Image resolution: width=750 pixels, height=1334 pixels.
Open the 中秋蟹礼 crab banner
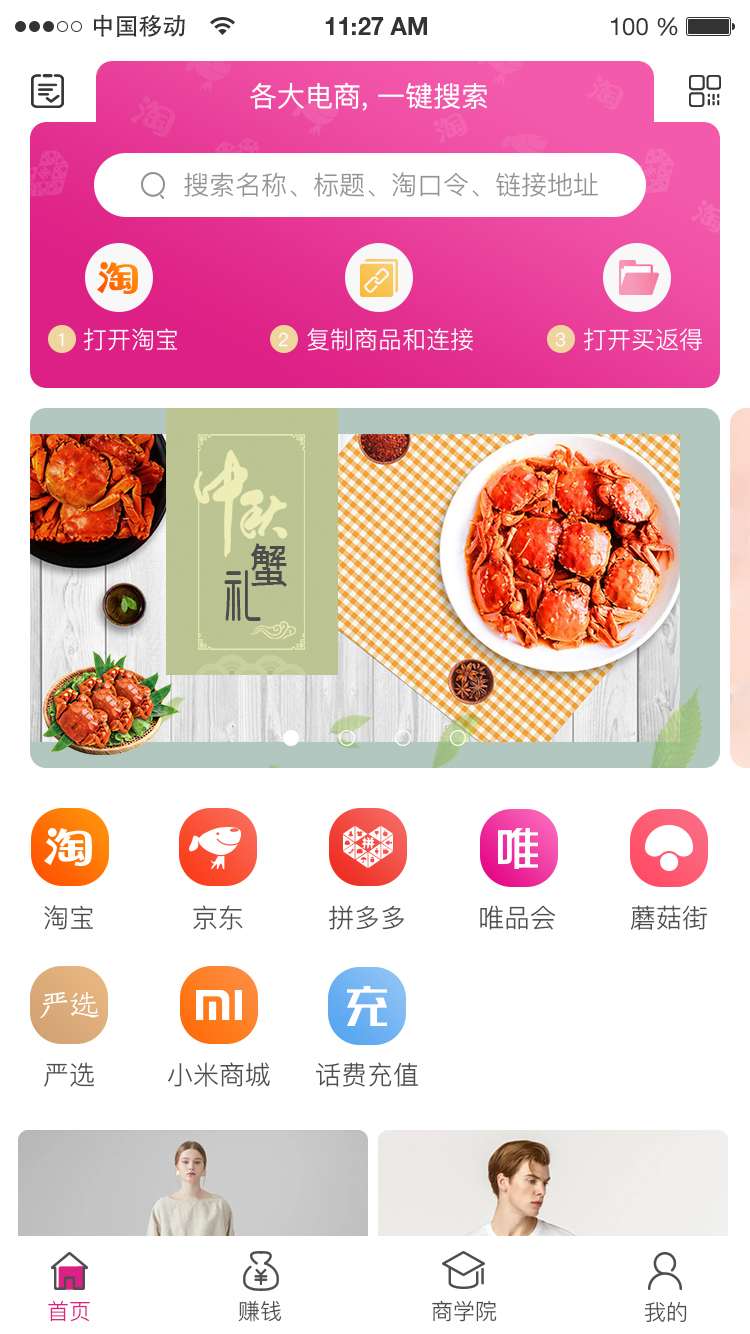[x=375, y=588]
